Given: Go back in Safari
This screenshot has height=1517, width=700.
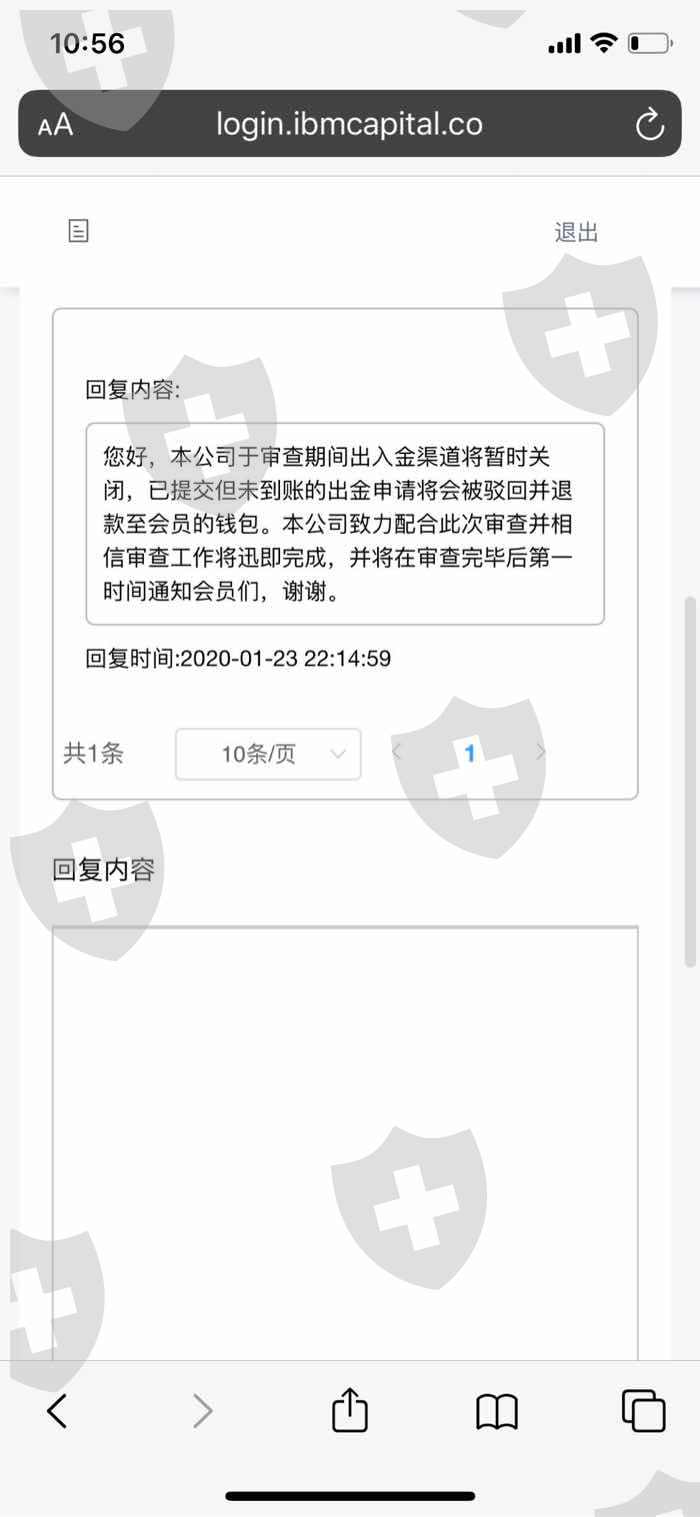Looking at the screenshot, I should click(x=57, y=1411).
